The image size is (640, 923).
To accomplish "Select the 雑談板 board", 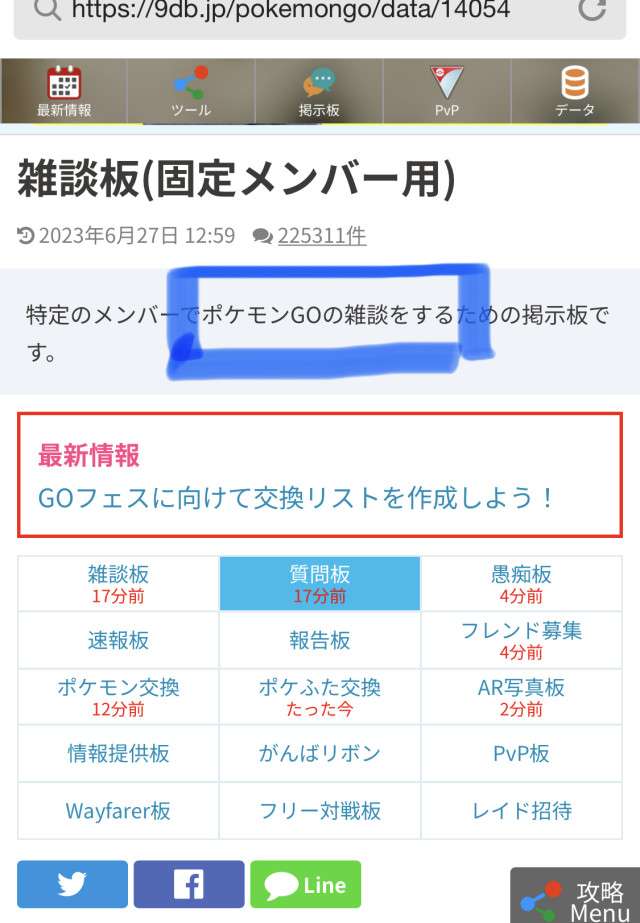I will click(118, 583).
